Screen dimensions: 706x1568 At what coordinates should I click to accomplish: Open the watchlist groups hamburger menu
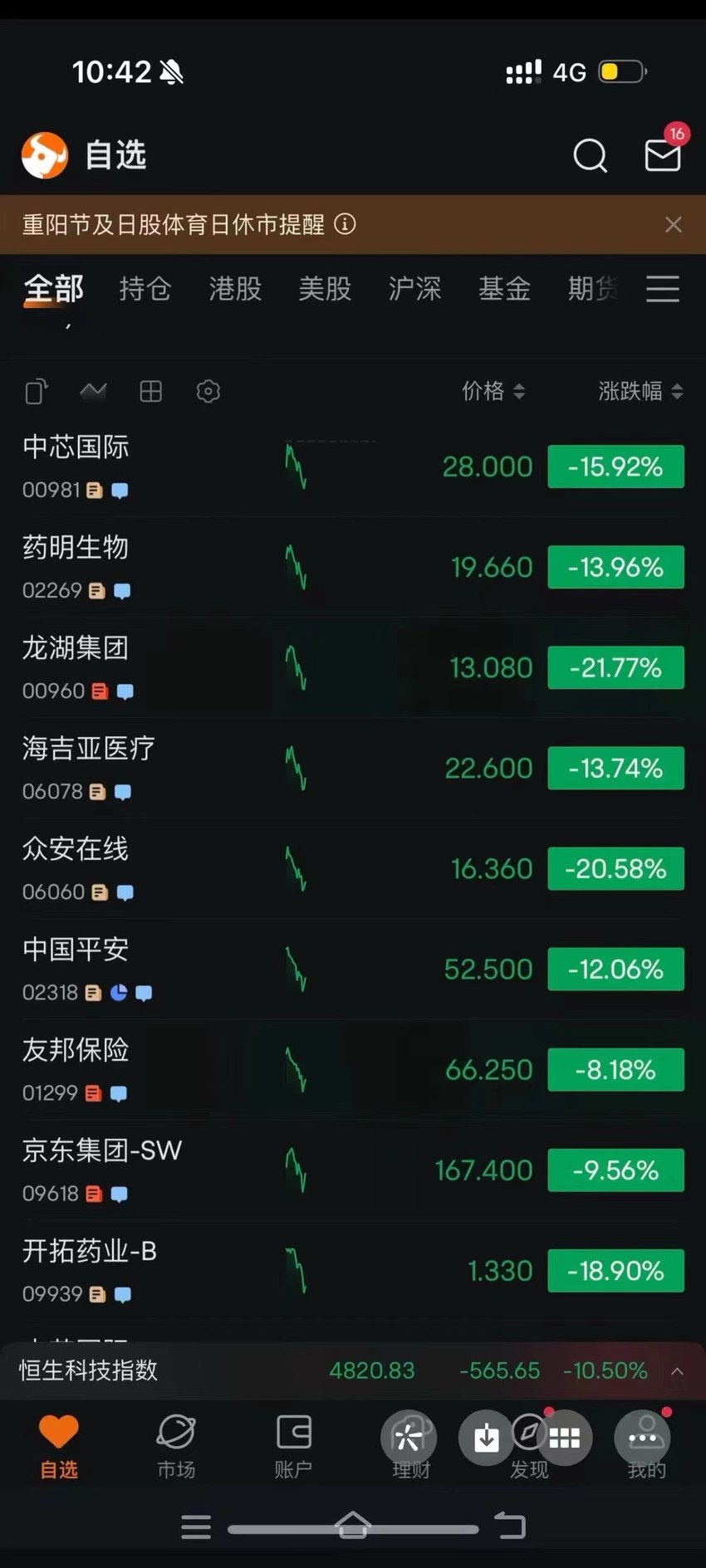[663, 289]
